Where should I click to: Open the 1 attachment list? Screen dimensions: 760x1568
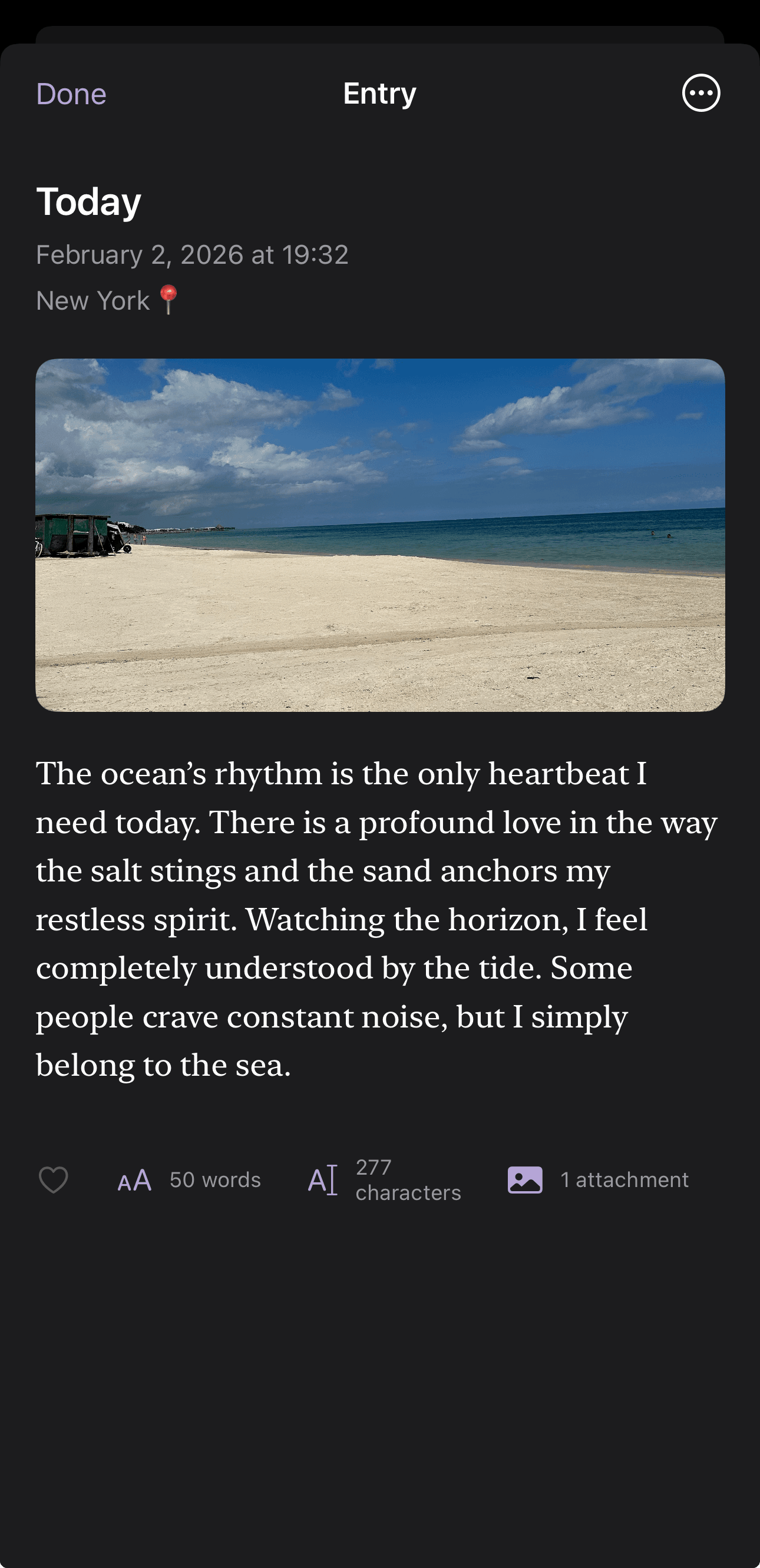point(622,1179)
